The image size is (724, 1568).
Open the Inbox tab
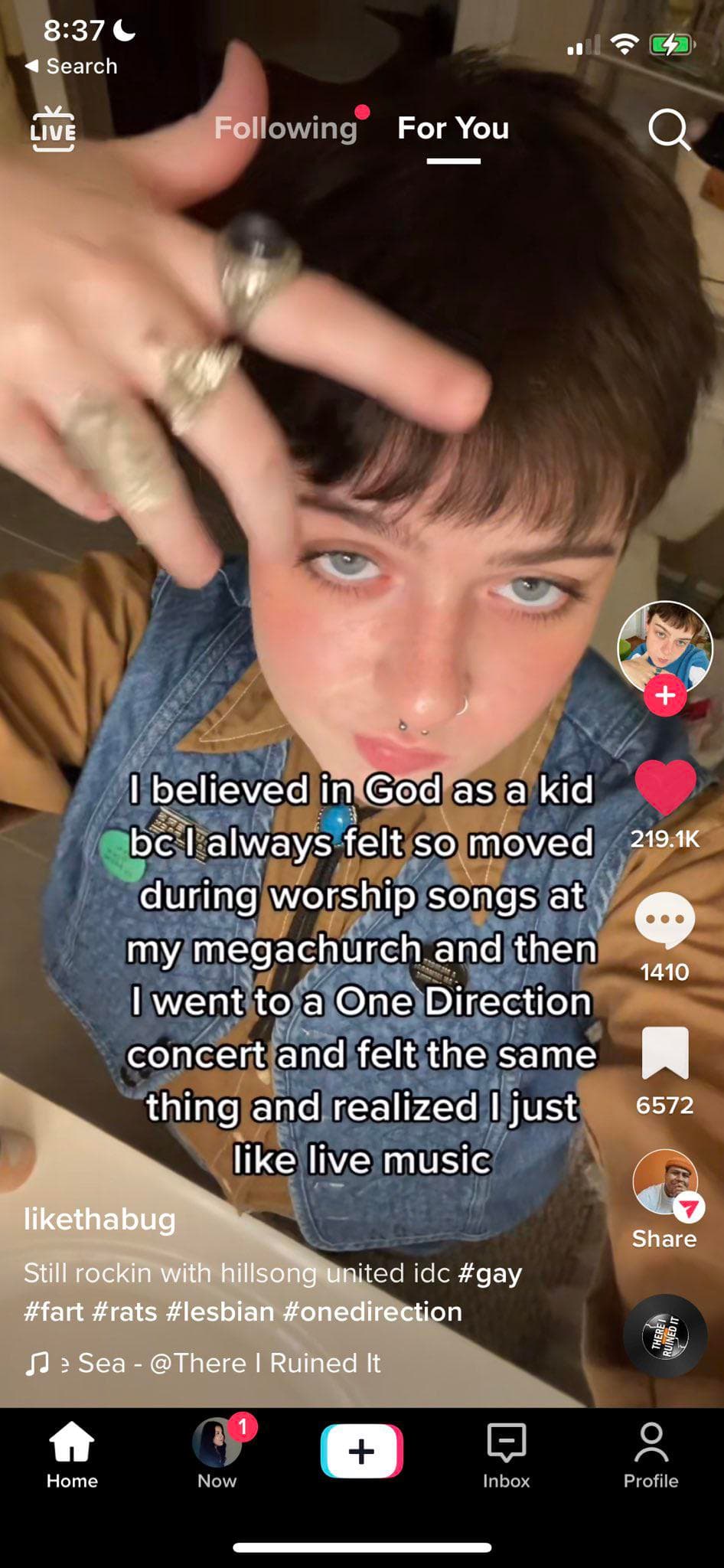click(x=506, y=1455)
